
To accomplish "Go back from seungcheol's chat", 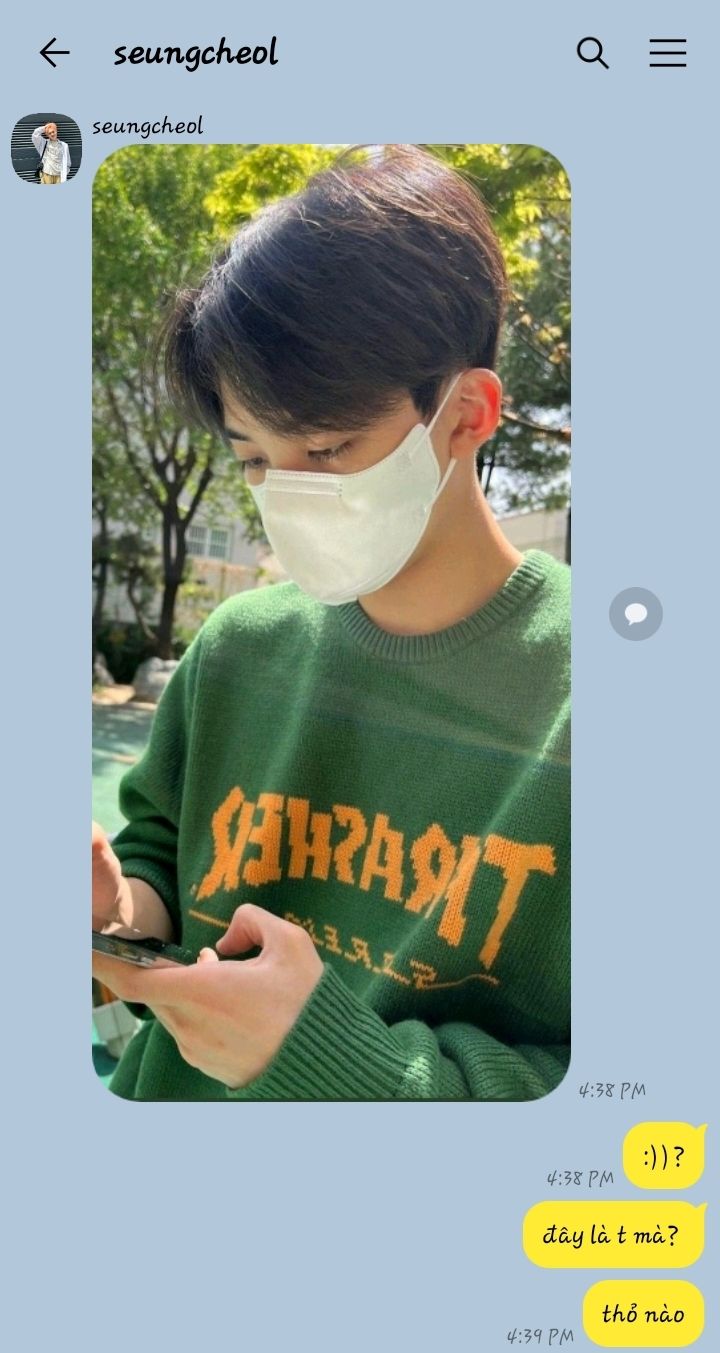I will click(x=54, y=53).
